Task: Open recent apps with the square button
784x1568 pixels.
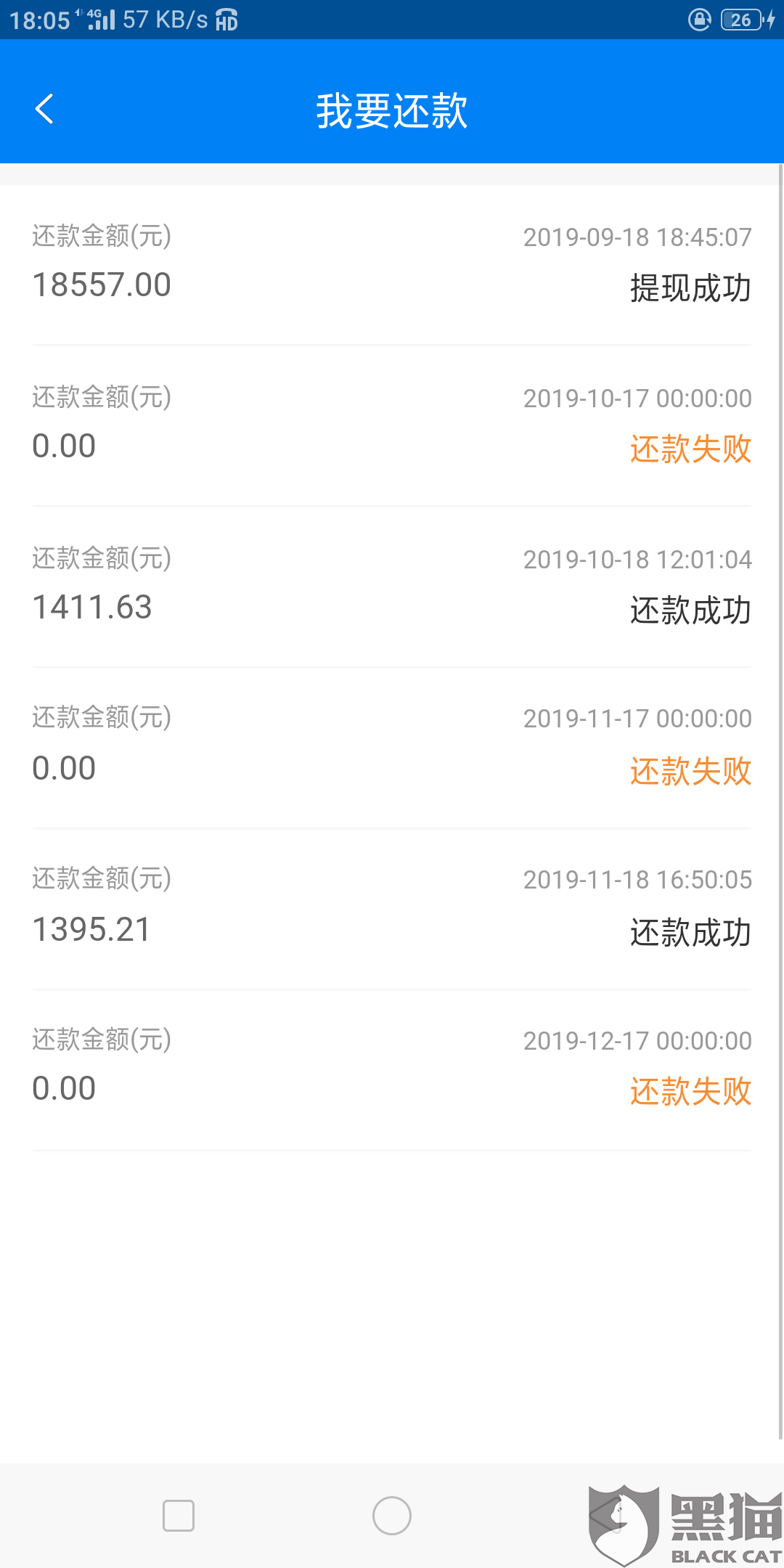Action: [x=179, y=1516]
